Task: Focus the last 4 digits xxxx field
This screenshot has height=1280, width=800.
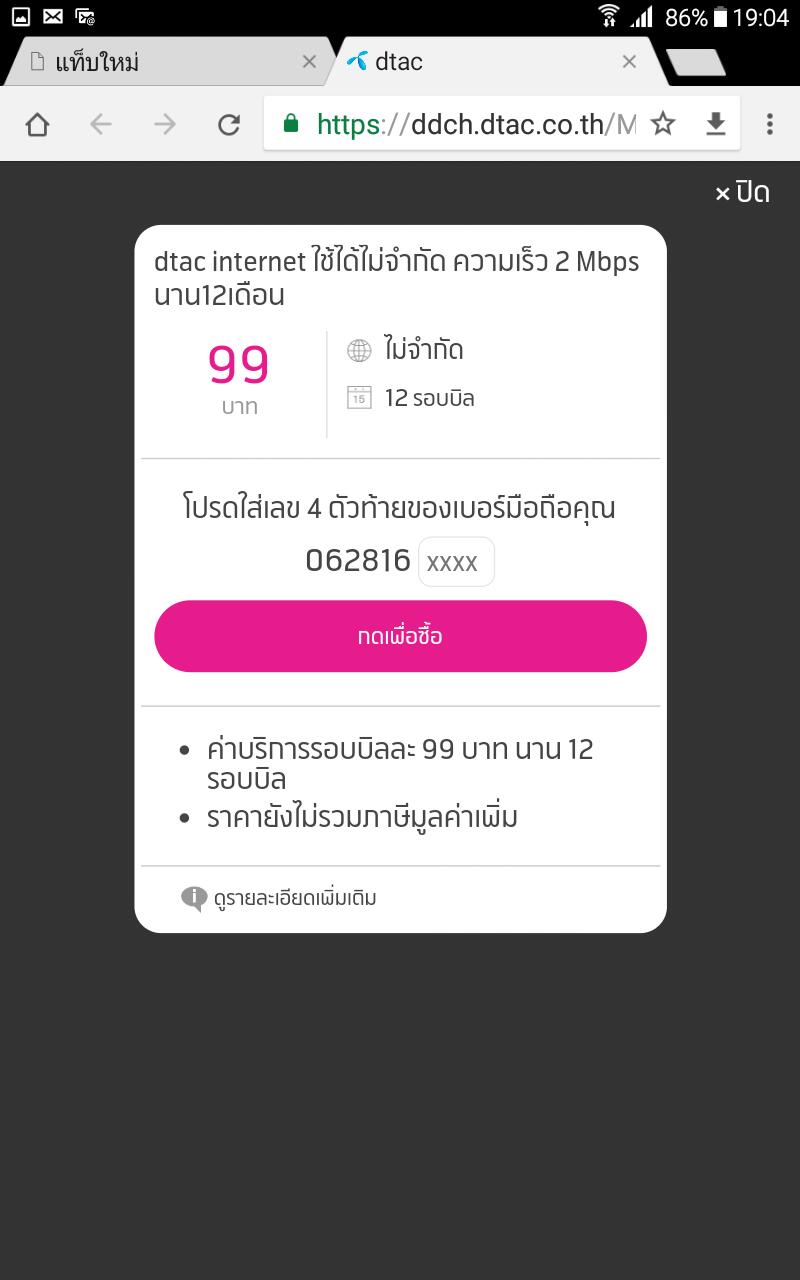Action: [x=455, y=562]
